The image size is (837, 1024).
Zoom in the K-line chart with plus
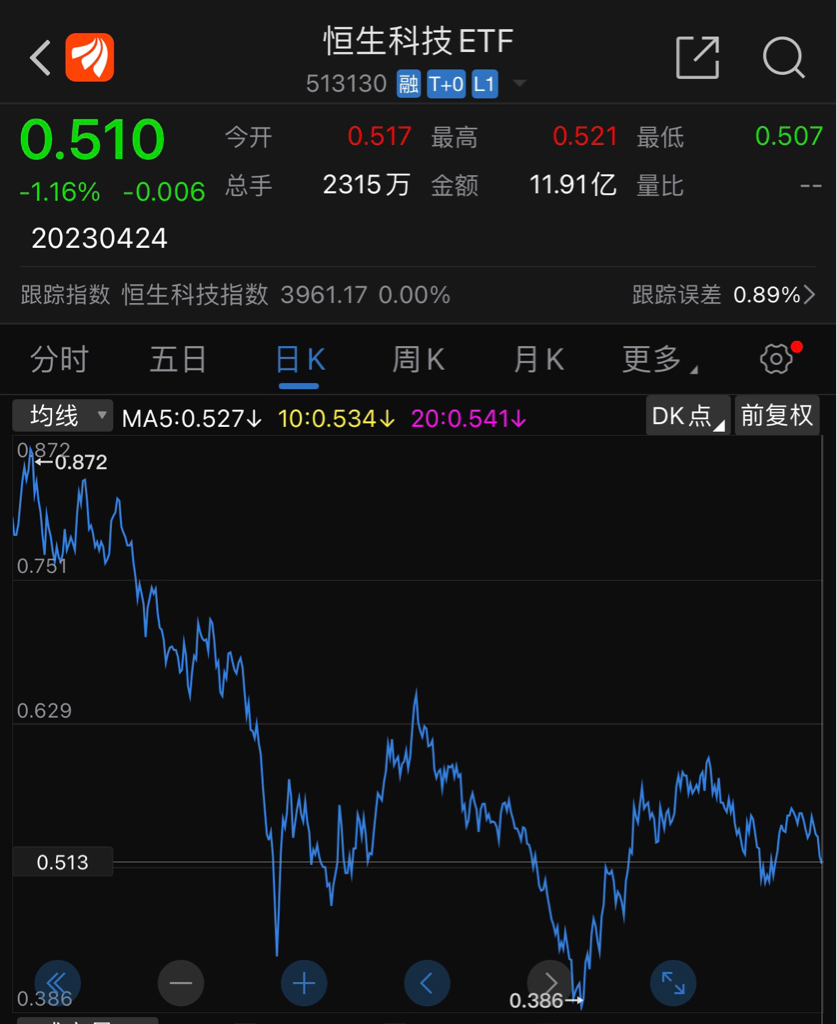click(303, 983)
